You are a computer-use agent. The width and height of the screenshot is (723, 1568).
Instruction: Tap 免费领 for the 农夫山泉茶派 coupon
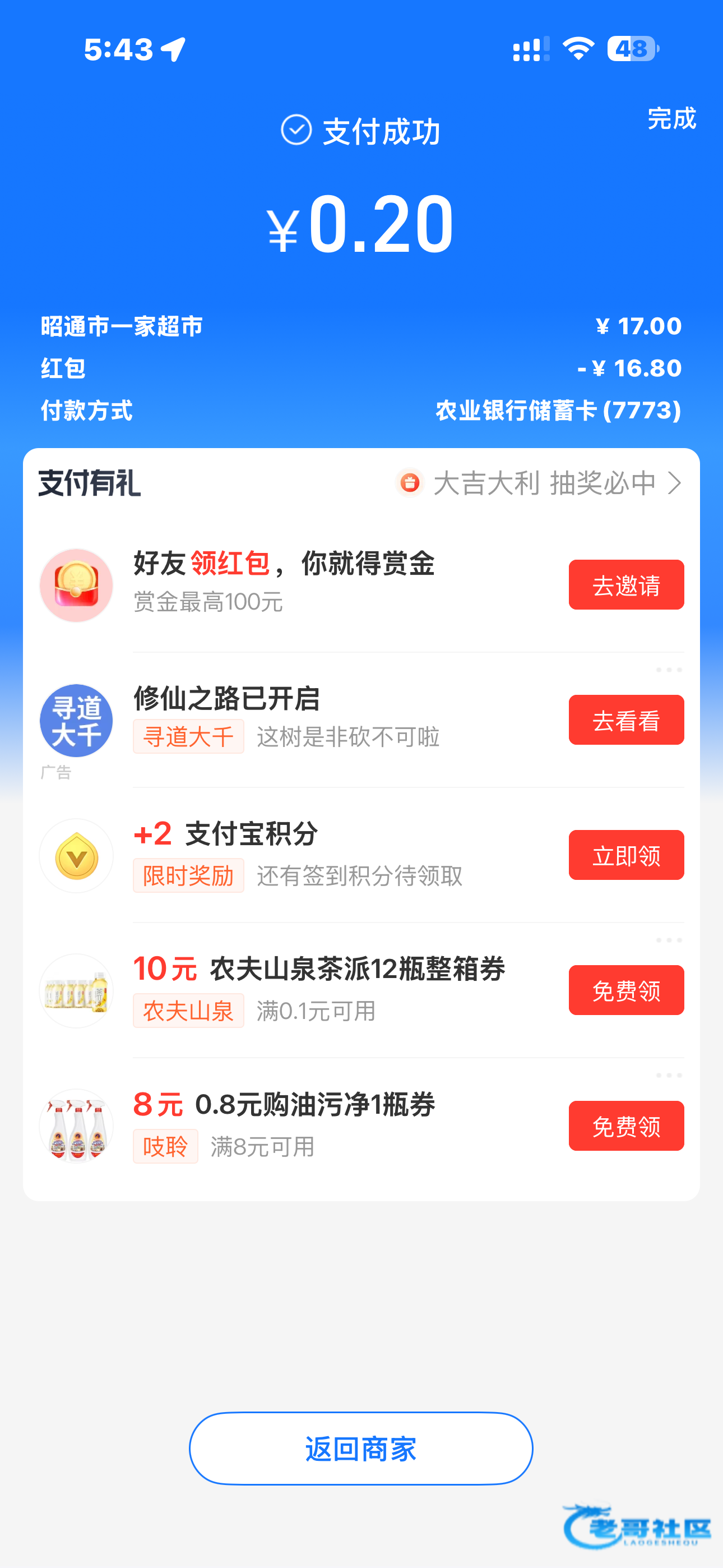625,990
